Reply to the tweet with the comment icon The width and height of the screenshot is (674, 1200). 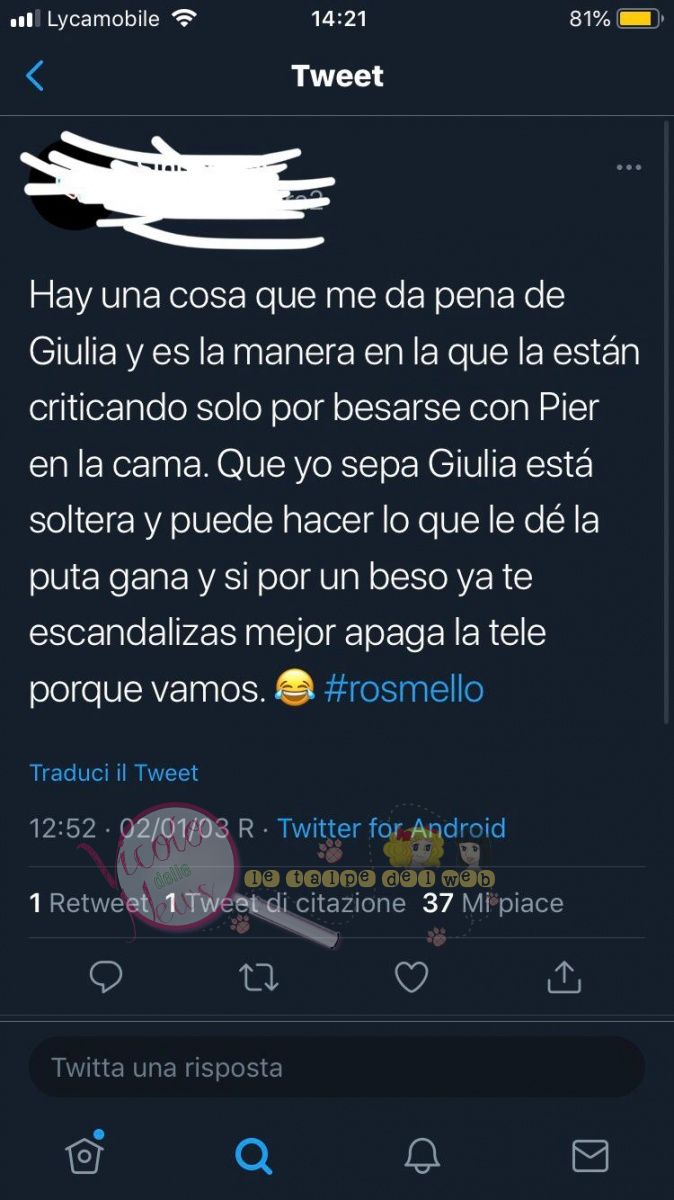(x=106, y=977)
